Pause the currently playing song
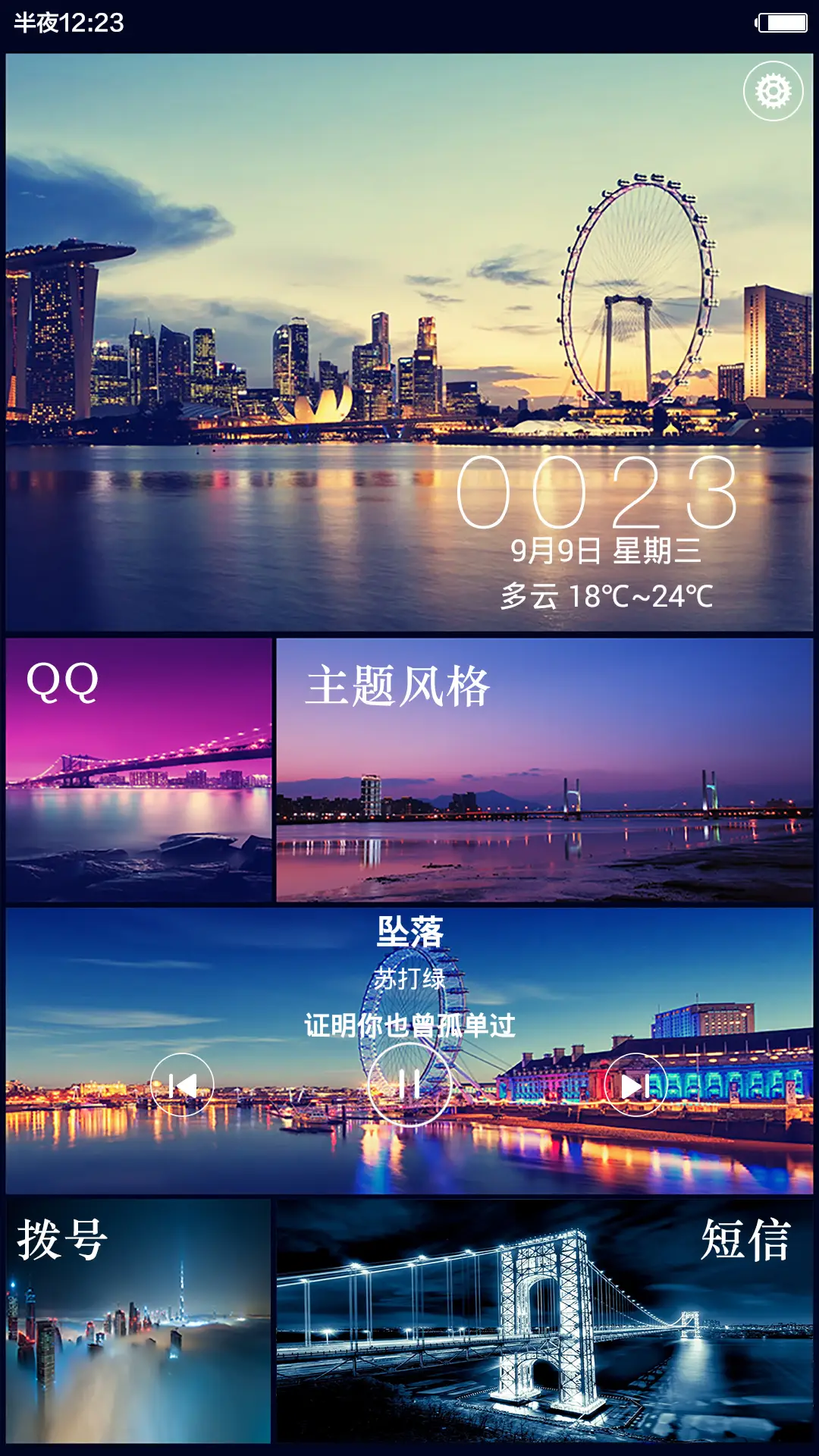Viewport: 819px width, 1456px height. tap(407, 1084)
